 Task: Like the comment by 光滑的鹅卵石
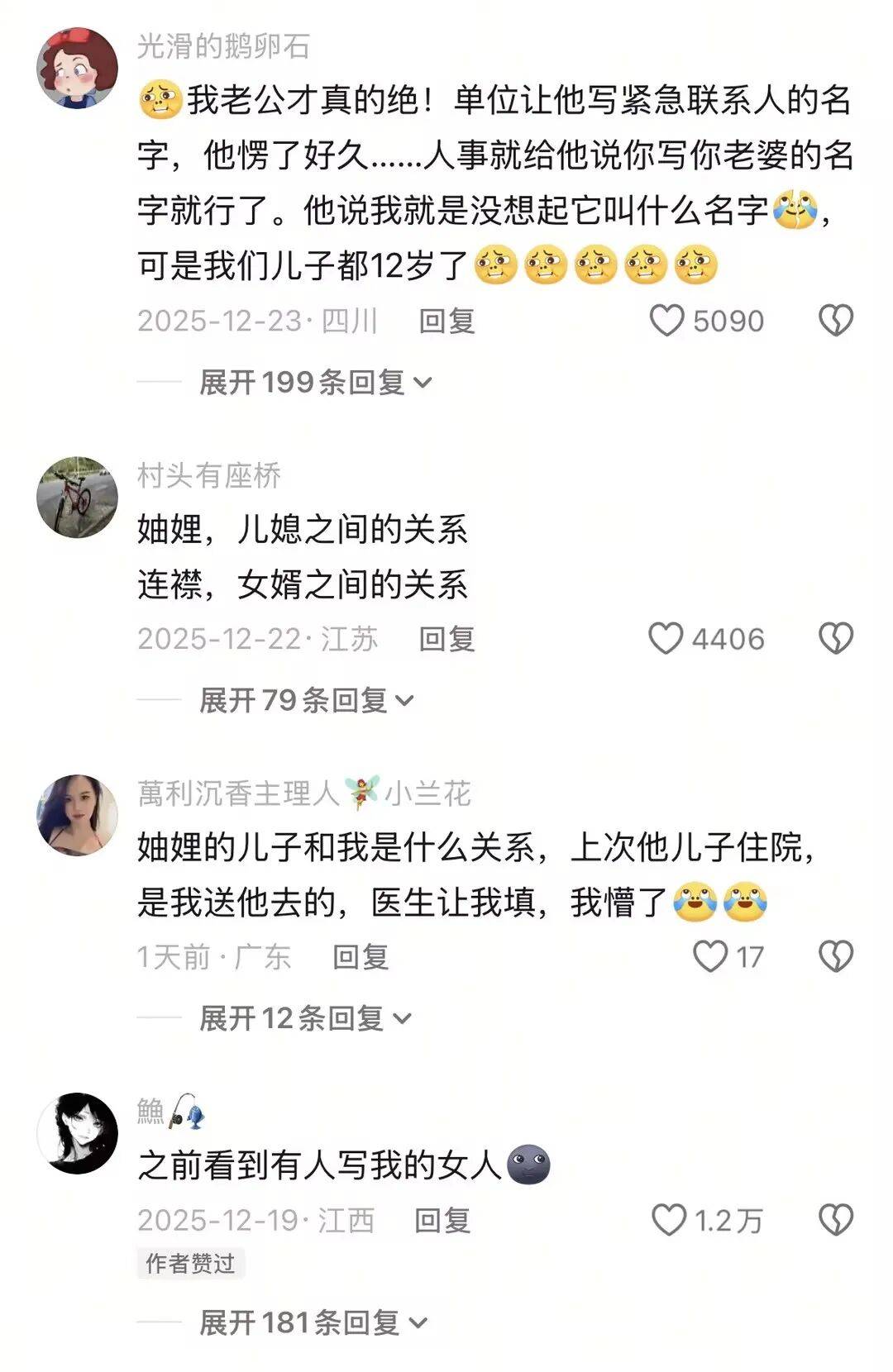tap(667, 321)
